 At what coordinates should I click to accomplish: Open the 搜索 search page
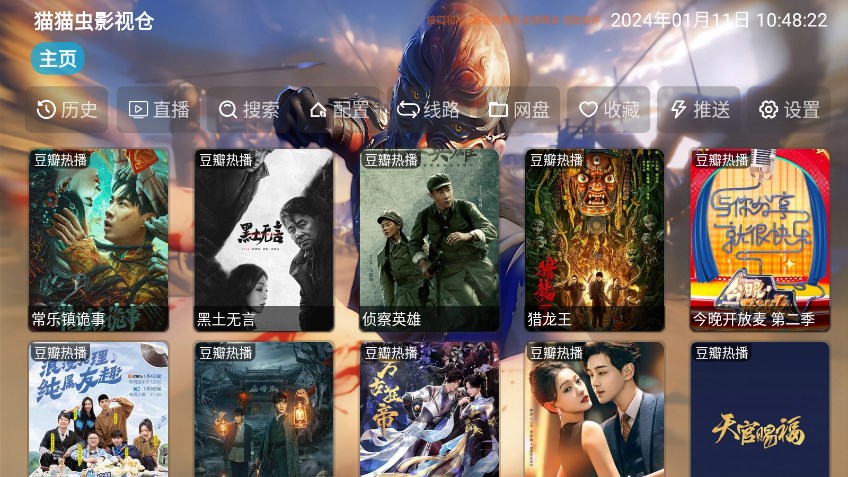(x=249, y=110)
